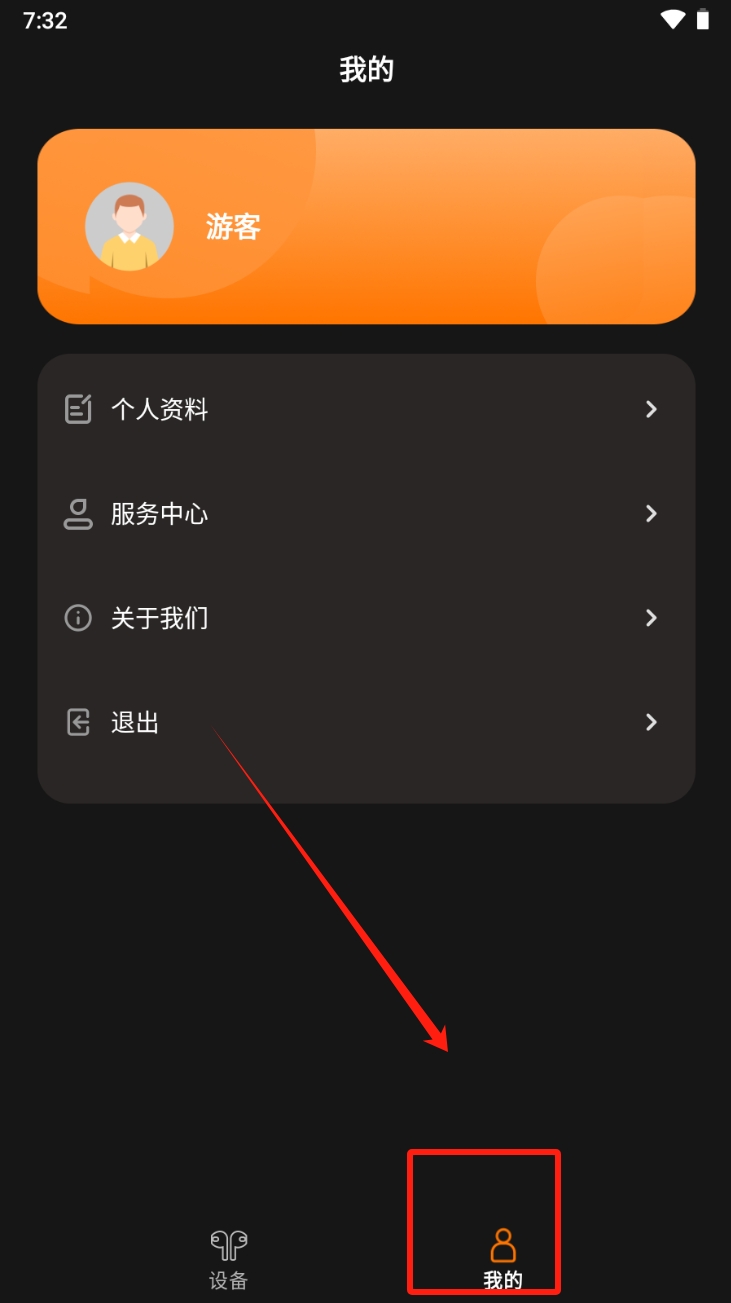The height and width of the screenshot is (1303, 731).
Task: Open the 游客 profile card
Action: [x=365, y=226]
